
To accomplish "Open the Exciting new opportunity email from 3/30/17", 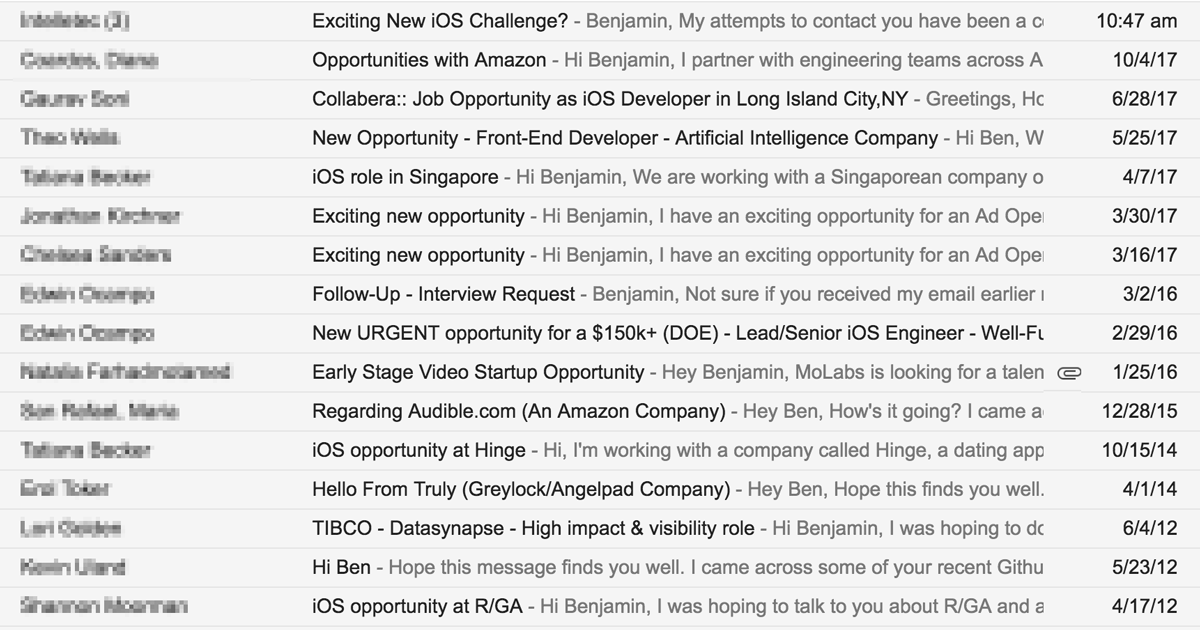I will point(418,216).
